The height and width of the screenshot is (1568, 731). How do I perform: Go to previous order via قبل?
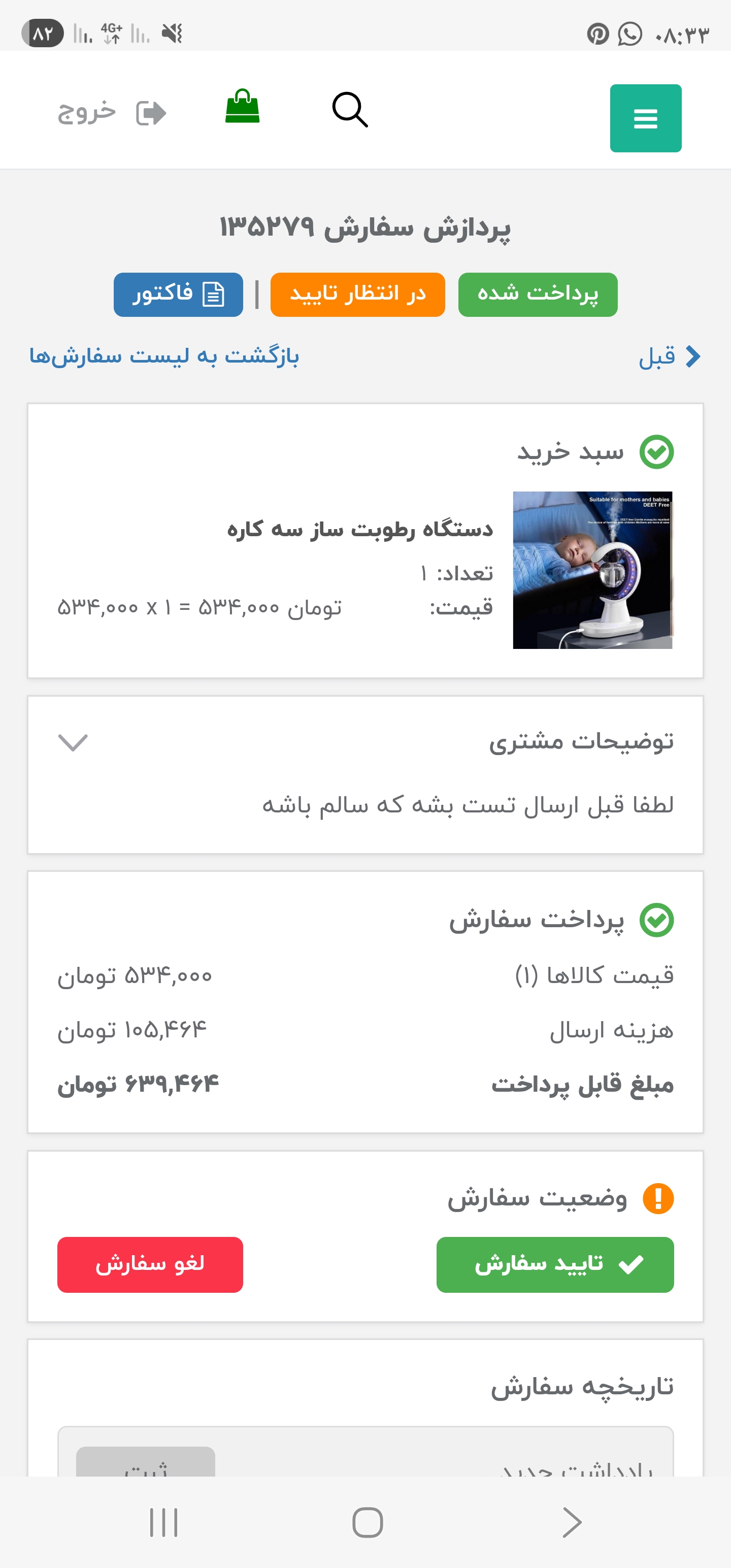tap(670, 356)
